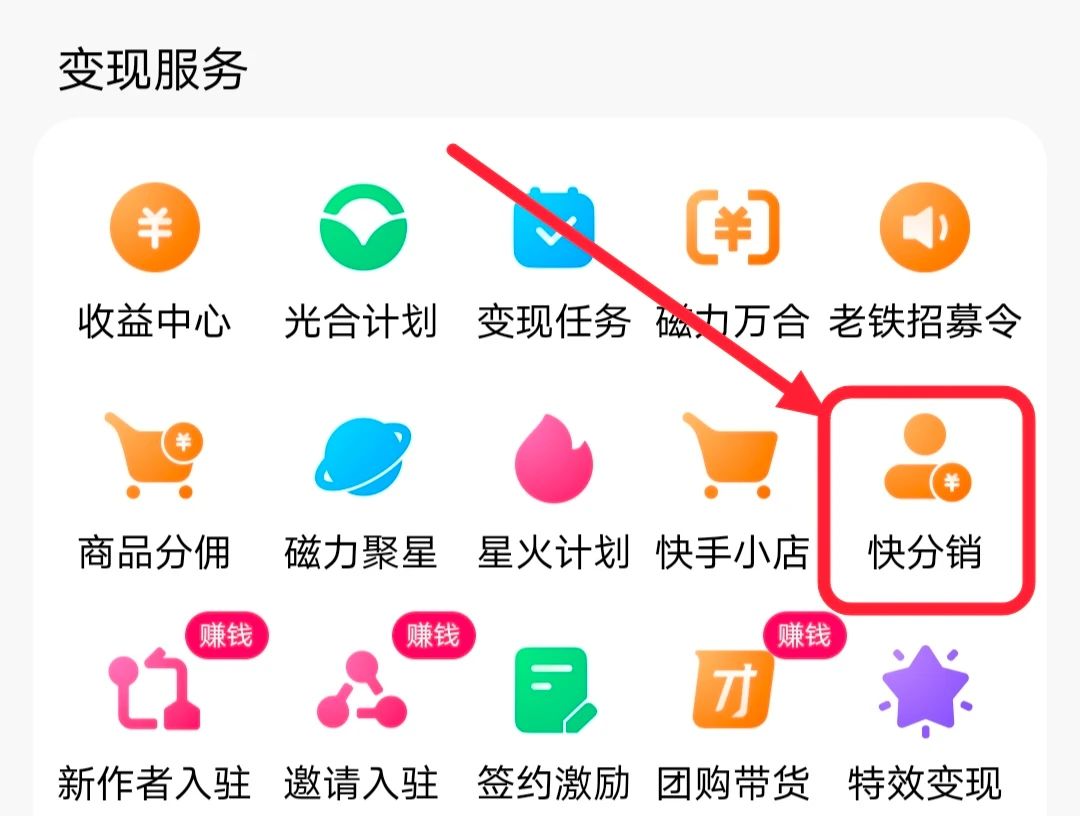Open 签约激励 contract incentives
Viewport: 1080px width, 816px height.
(553, 690)
